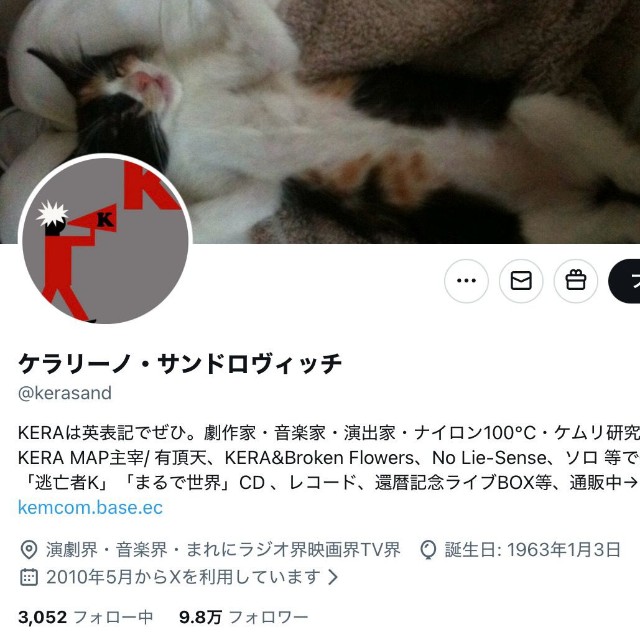Open the three-dot more options menu
Viewport: 640px width, 640px height.
pyautogui.click(x=466, y=281)
